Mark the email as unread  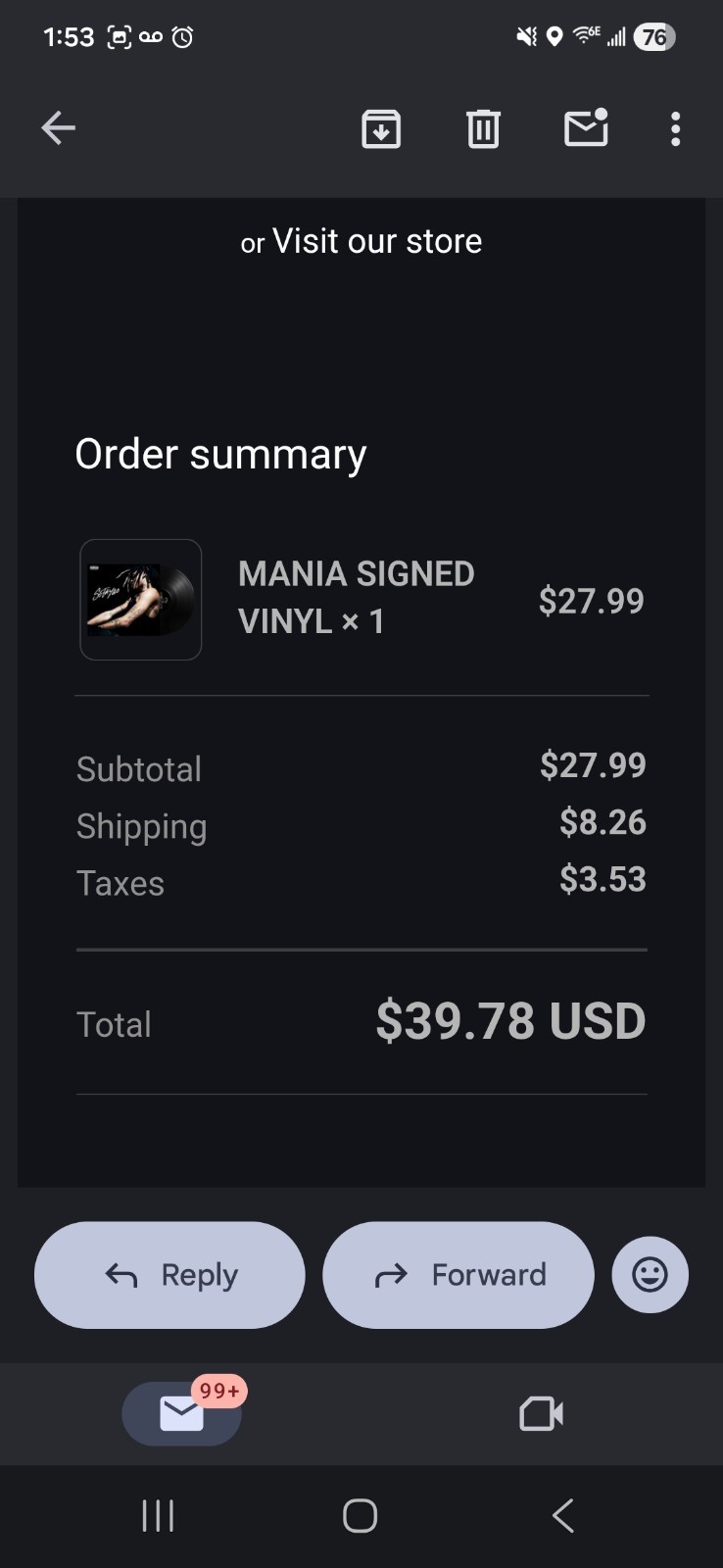(585, 127)
